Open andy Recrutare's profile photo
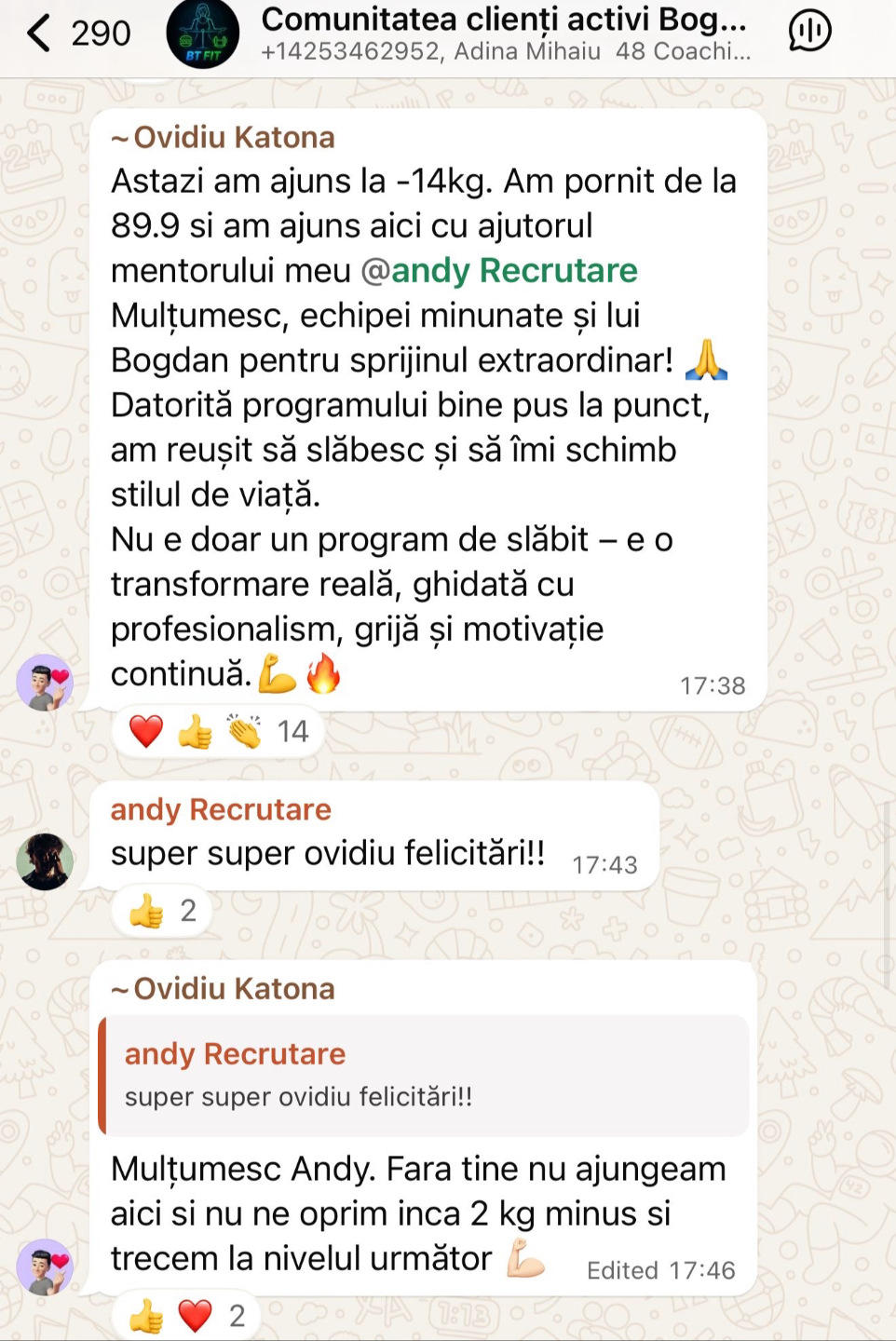Image resolution: width=896 pixels, height=1341 pixels. pyautogui.click(x=45, y=861)
